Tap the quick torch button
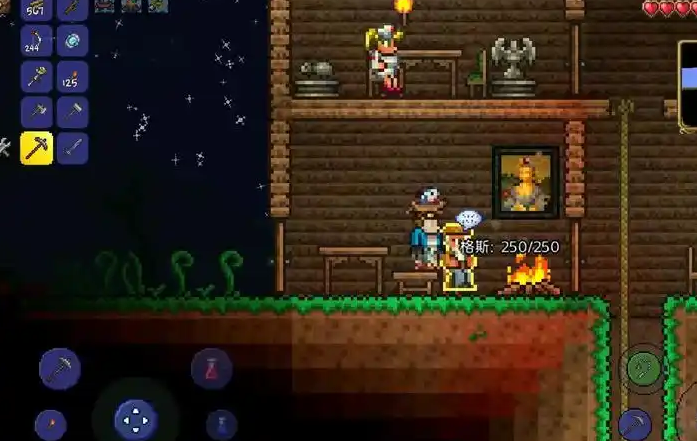The image size is (697, 441). [x=50, y=425]
